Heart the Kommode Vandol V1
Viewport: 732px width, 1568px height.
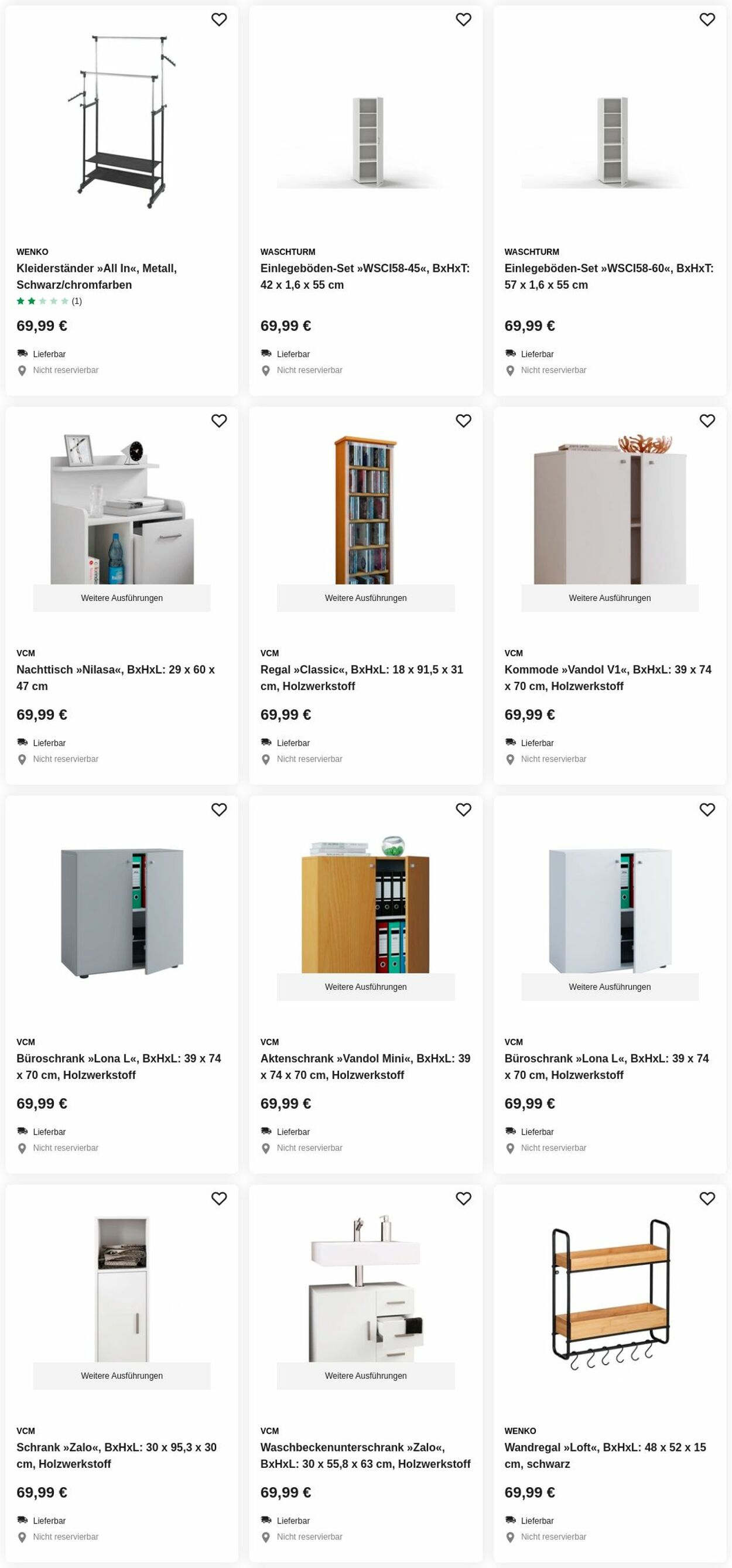point(707,421)
